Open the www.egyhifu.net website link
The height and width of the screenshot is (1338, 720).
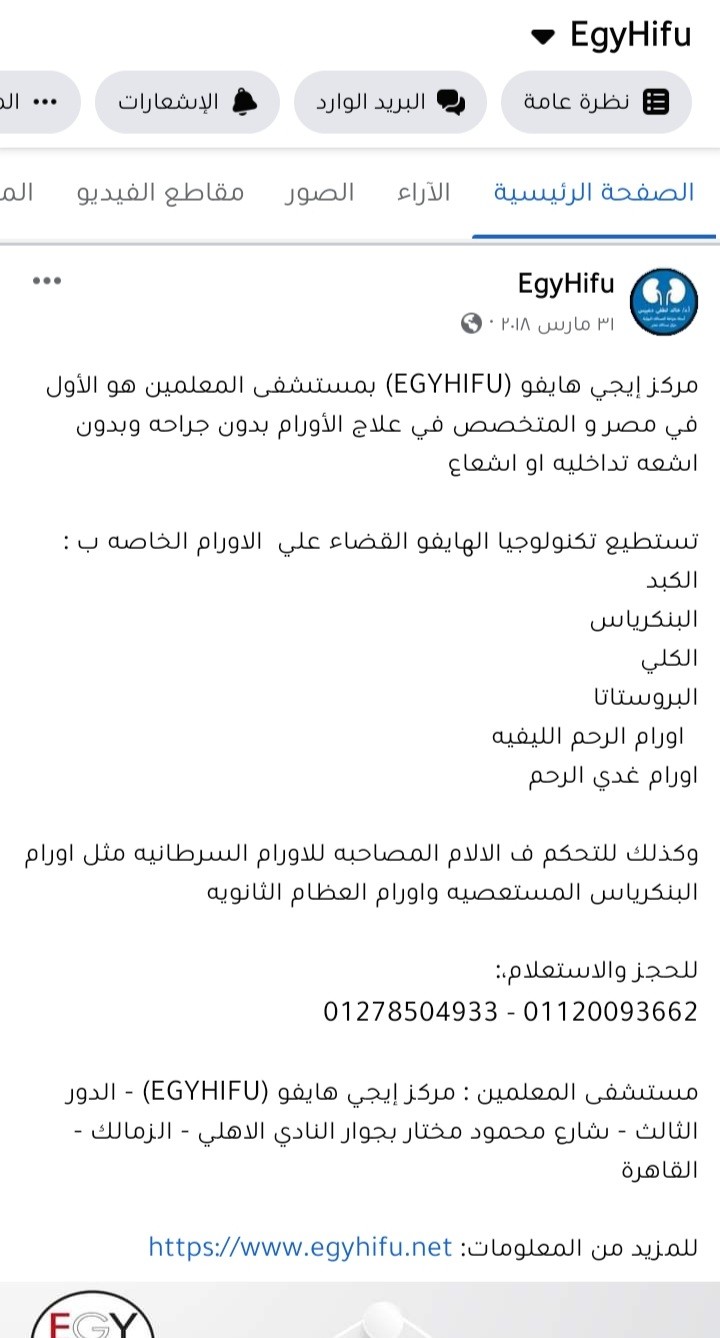click(x=301, y=1247)
